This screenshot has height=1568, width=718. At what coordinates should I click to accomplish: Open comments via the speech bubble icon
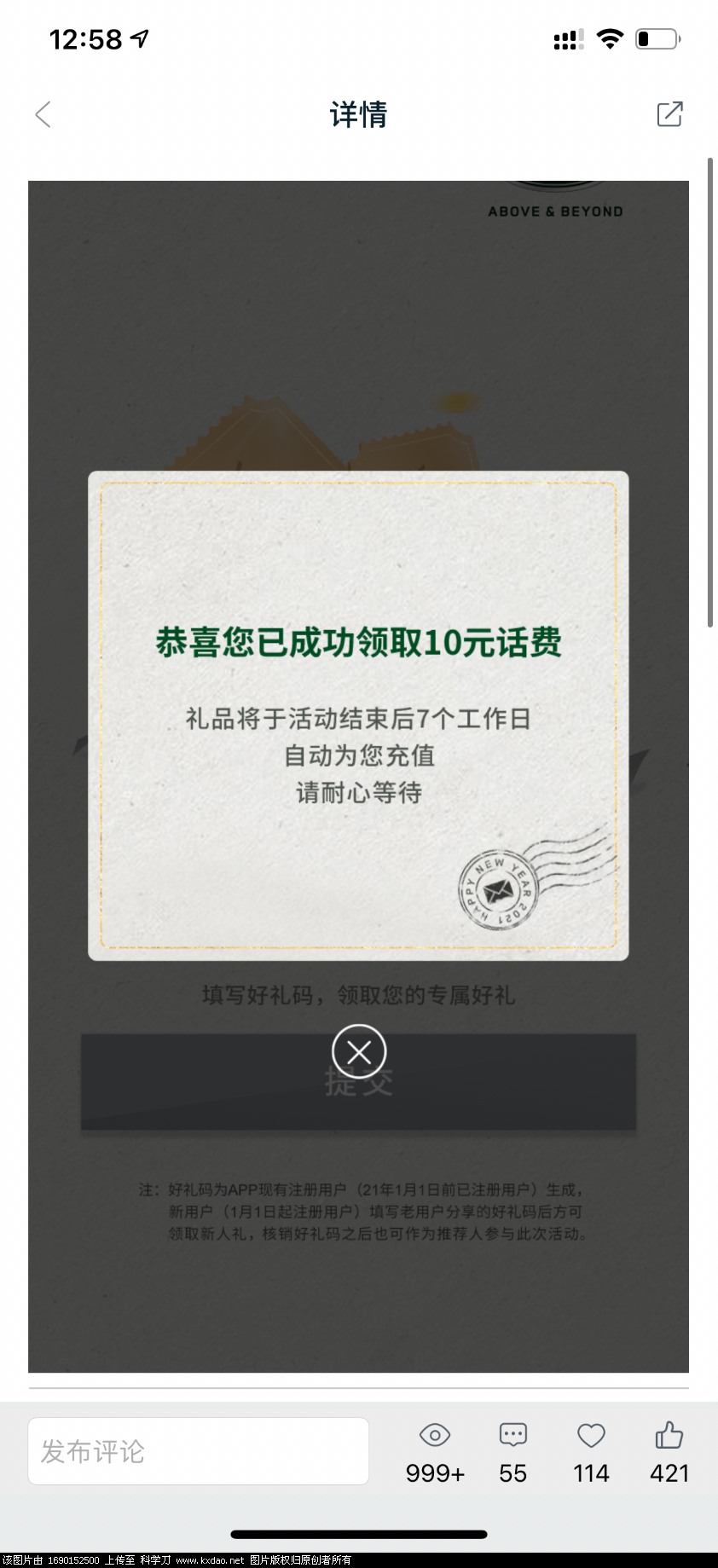(512, 1436)
